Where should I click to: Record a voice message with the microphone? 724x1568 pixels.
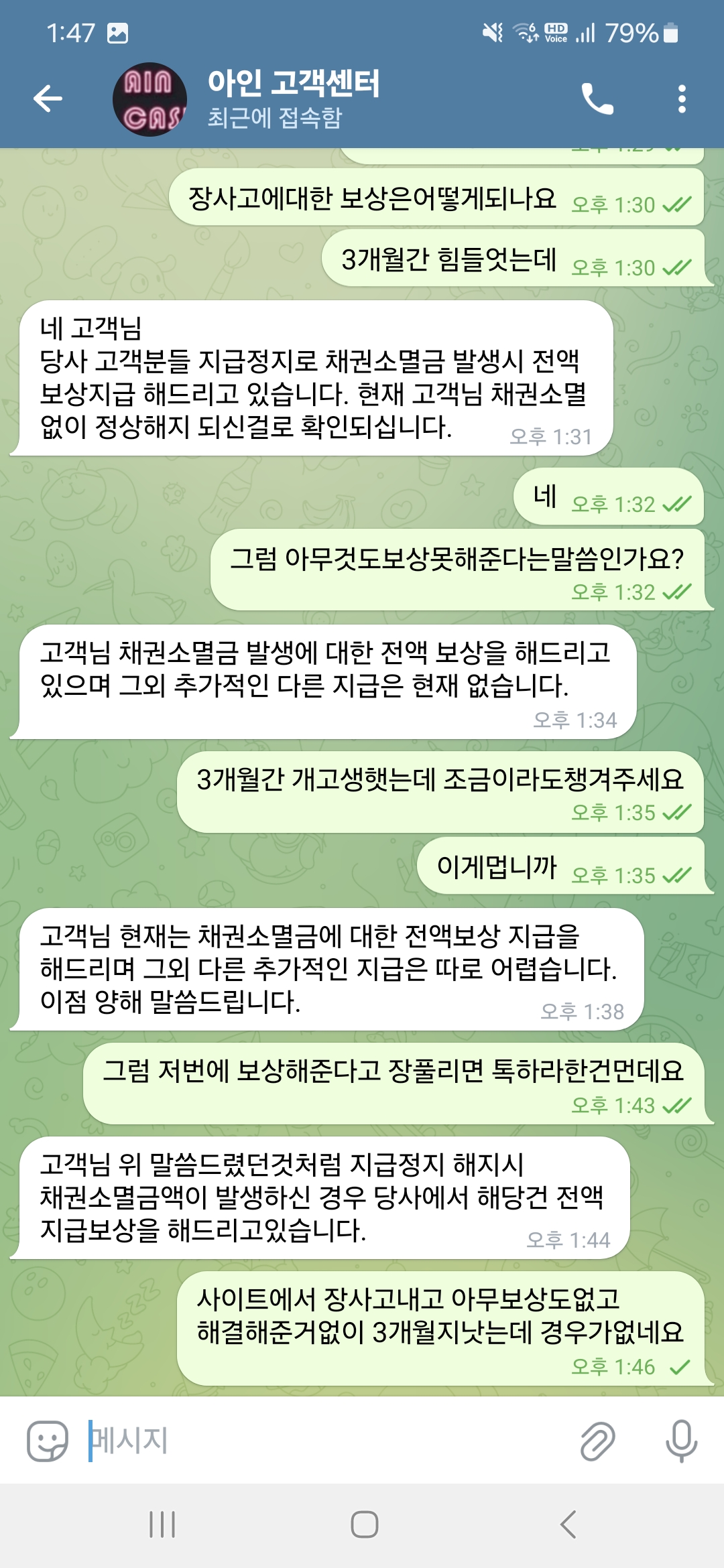(681, 1441)
